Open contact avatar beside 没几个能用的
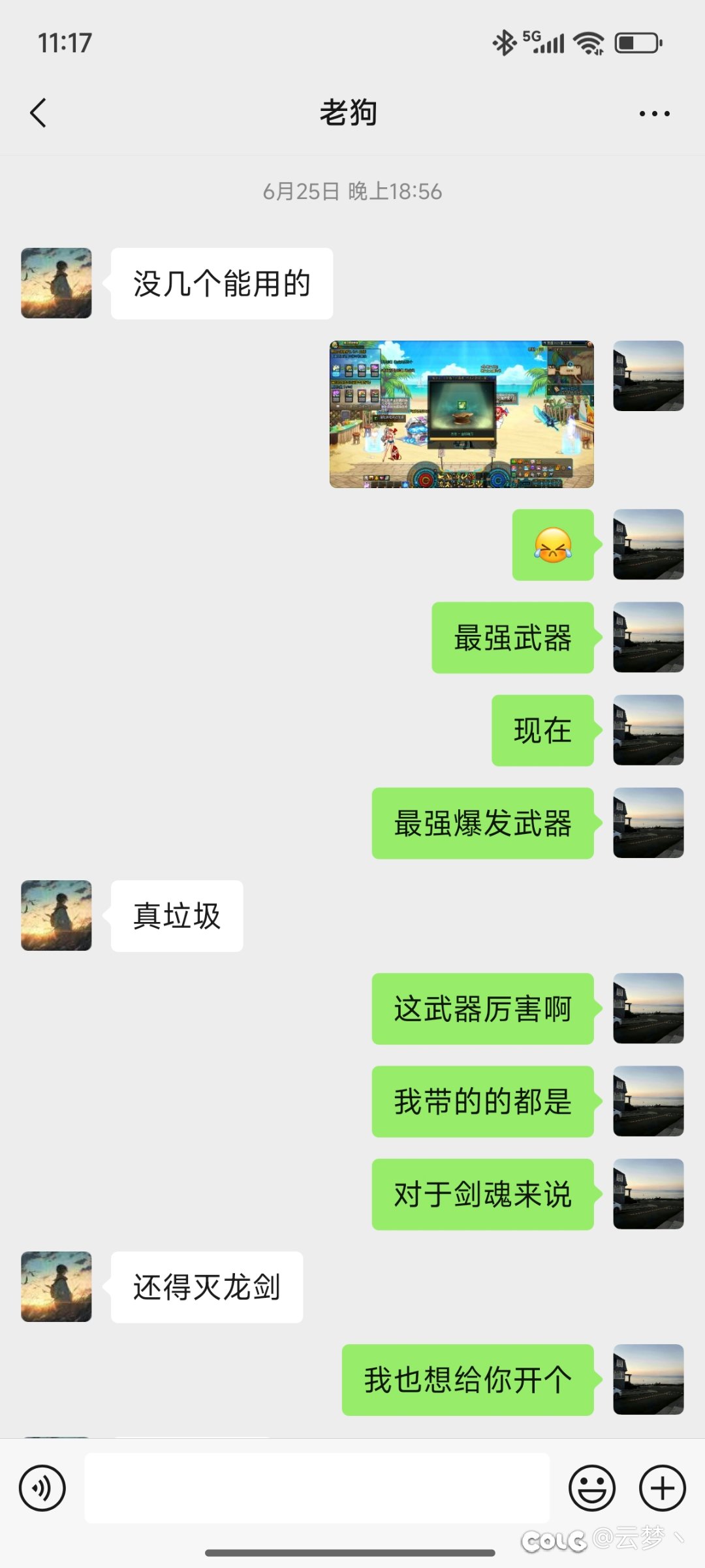This screenshot has width=705, height=1568. [56, 283]
